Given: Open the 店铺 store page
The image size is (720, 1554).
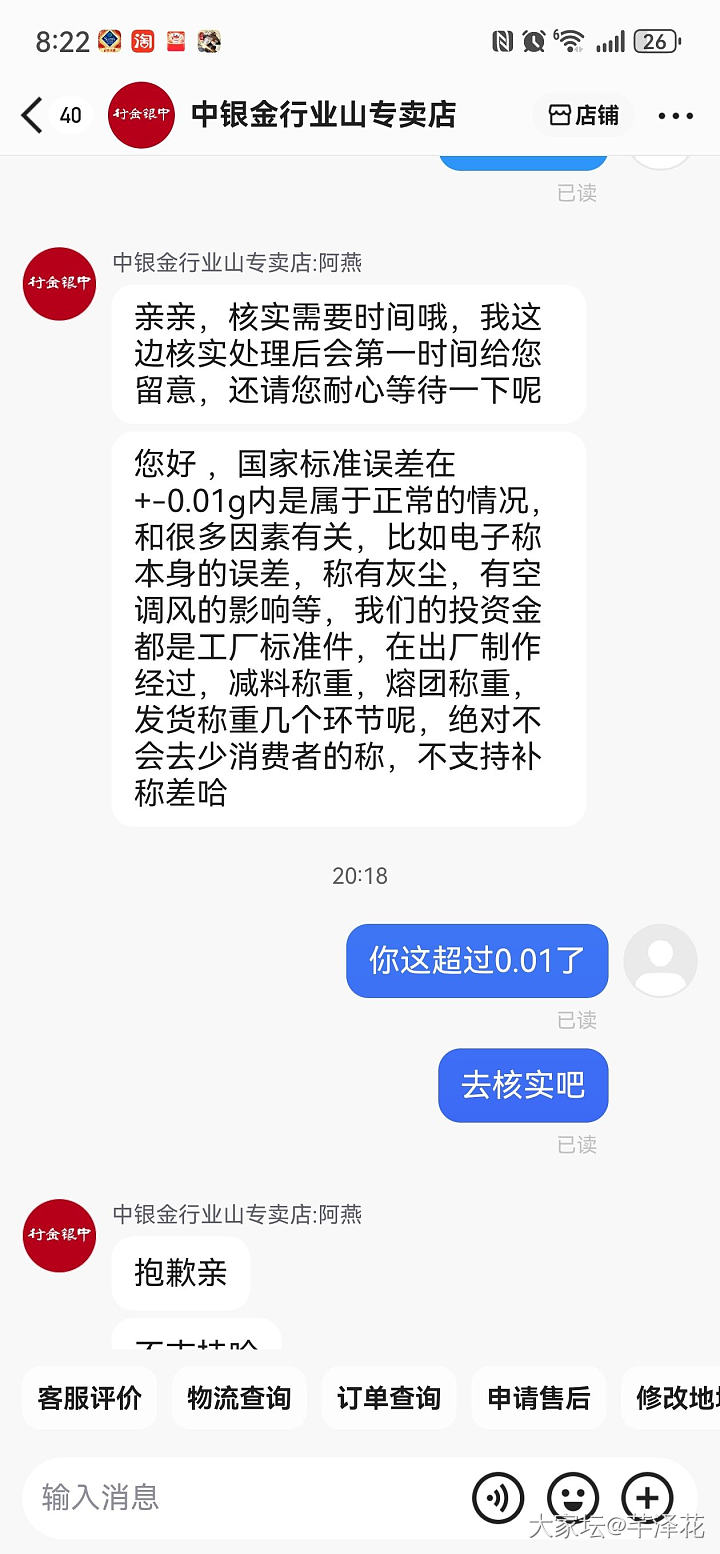Looking at the screenshot, I should tap(584, 116).
